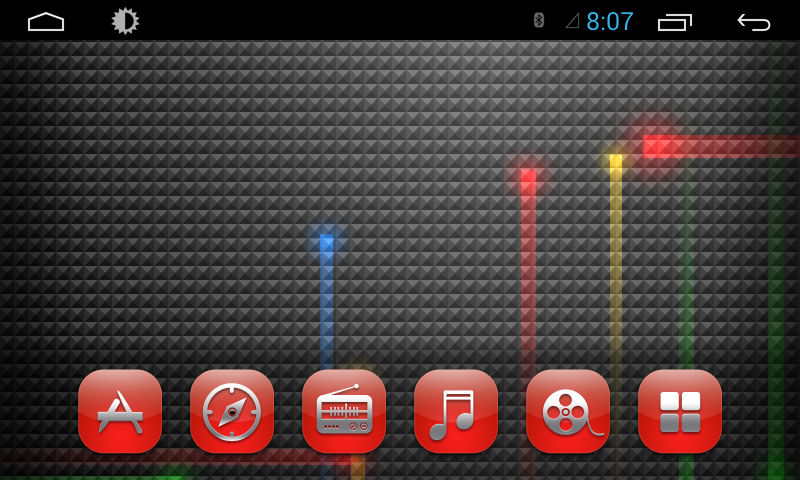
Task: Open brightness settings icon
Action: (125, 21)
